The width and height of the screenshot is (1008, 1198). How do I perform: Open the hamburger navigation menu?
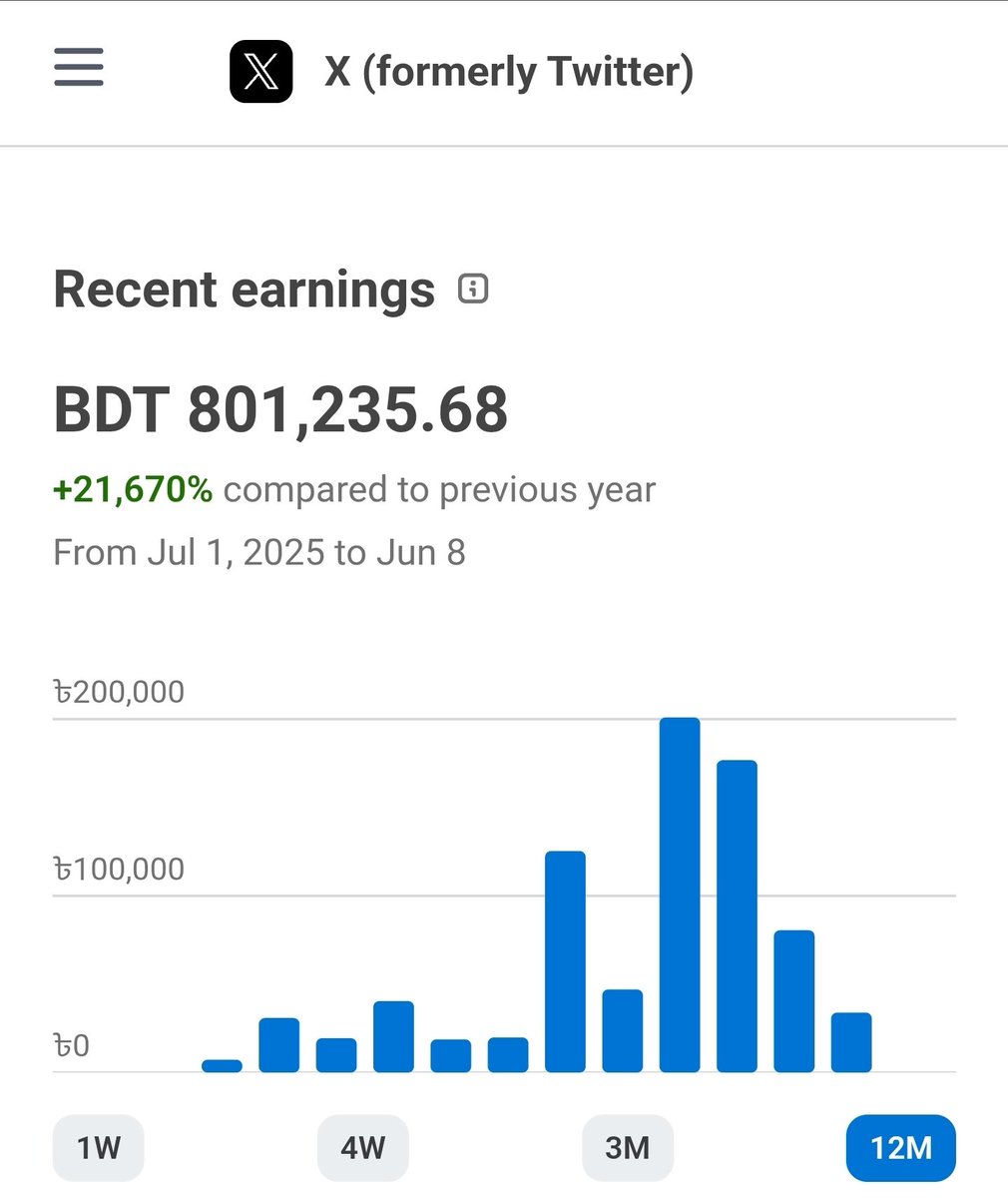pyautogui.click(x=79, y=68)
